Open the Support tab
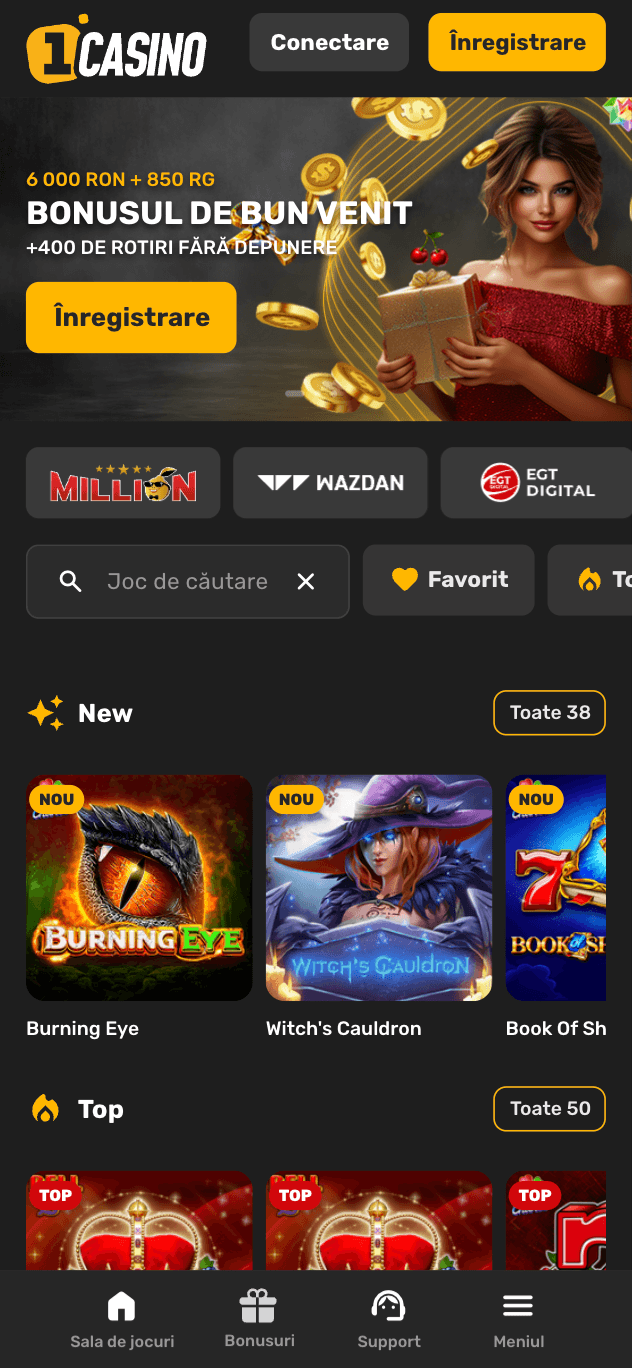 pos(389,1319)
